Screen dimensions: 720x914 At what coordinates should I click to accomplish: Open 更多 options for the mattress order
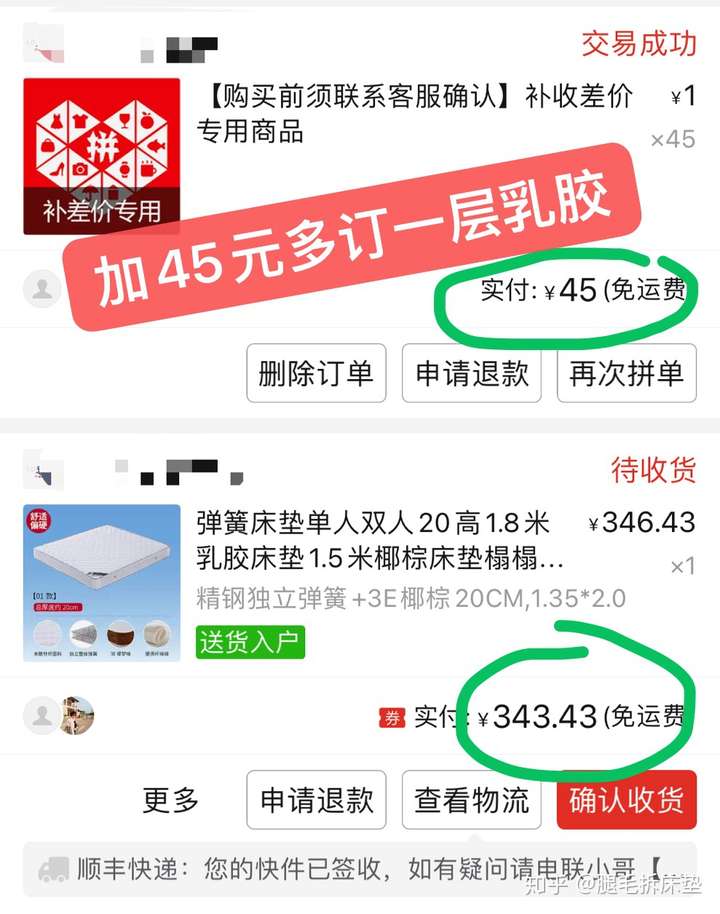click(x=170, y=800)
